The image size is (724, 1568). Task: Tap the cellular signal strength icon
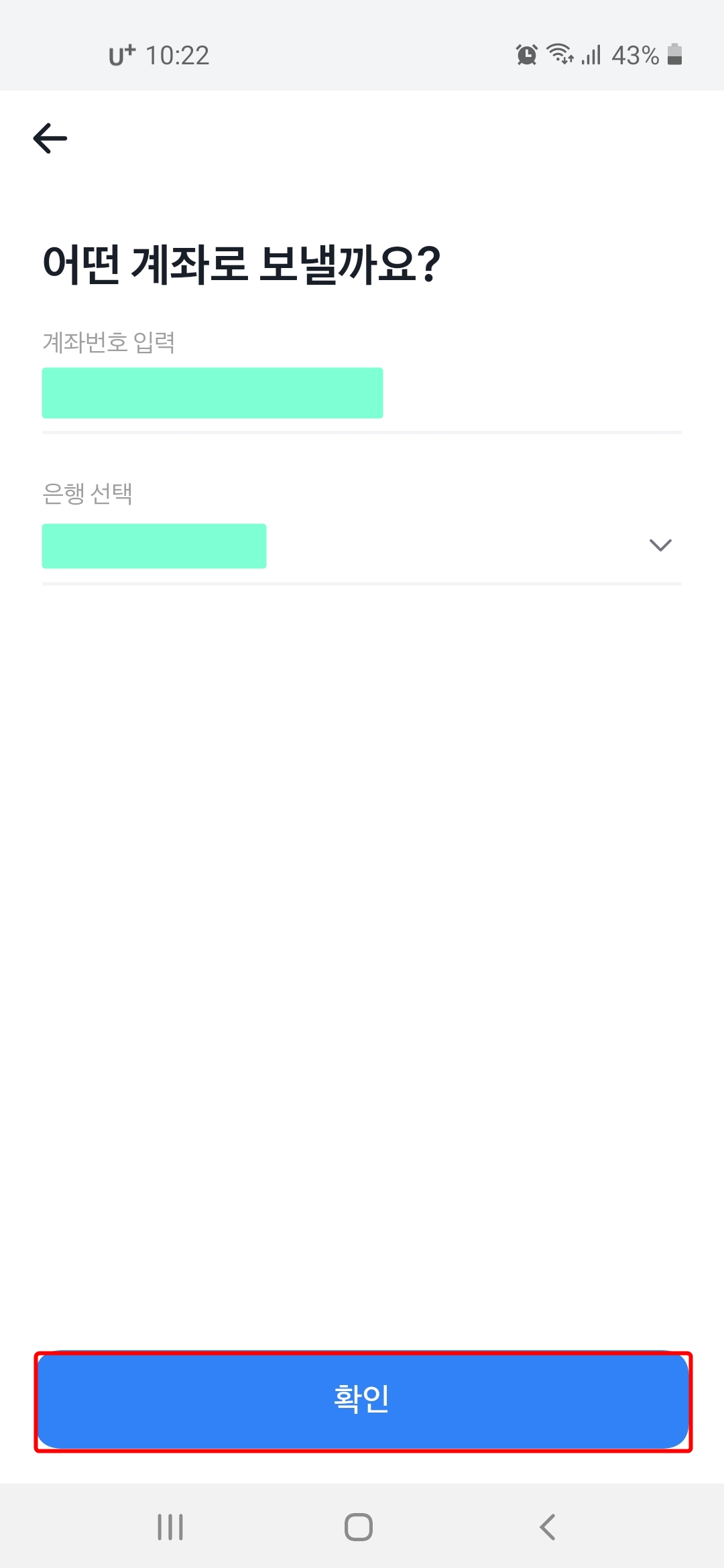pos(591,55)
